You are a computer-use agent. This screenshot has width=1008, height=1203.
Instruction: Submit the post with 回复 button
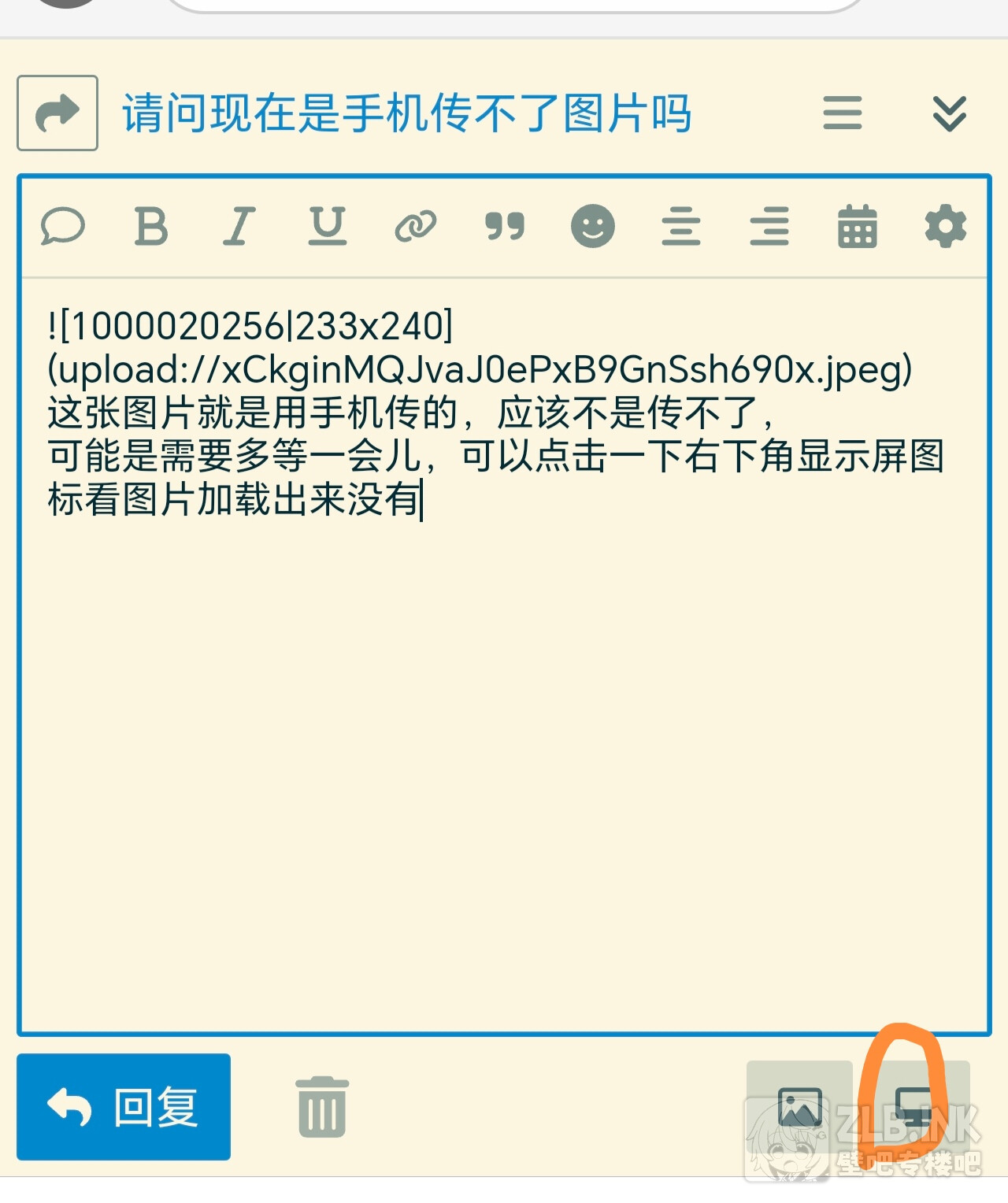(x=124, y=1107)
